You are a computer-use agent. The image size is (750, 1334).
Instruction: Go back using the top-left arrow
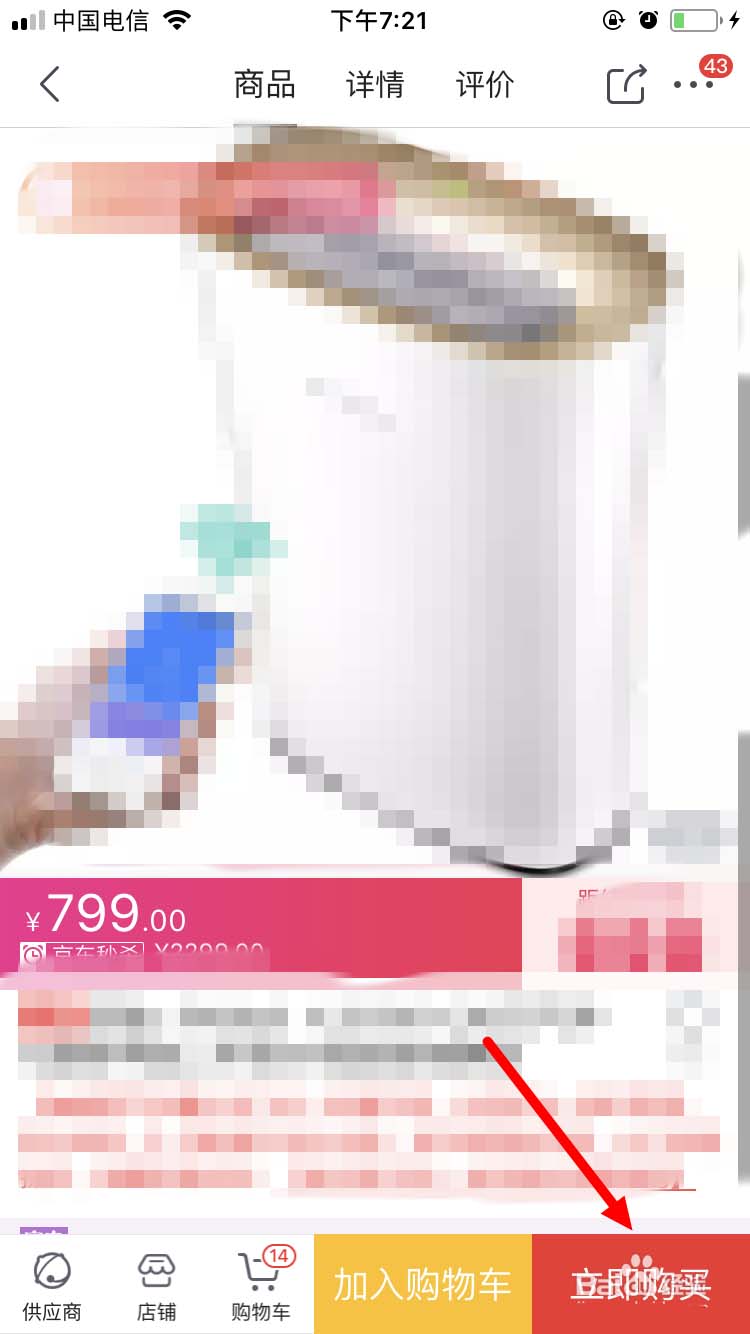click(50, 85)
